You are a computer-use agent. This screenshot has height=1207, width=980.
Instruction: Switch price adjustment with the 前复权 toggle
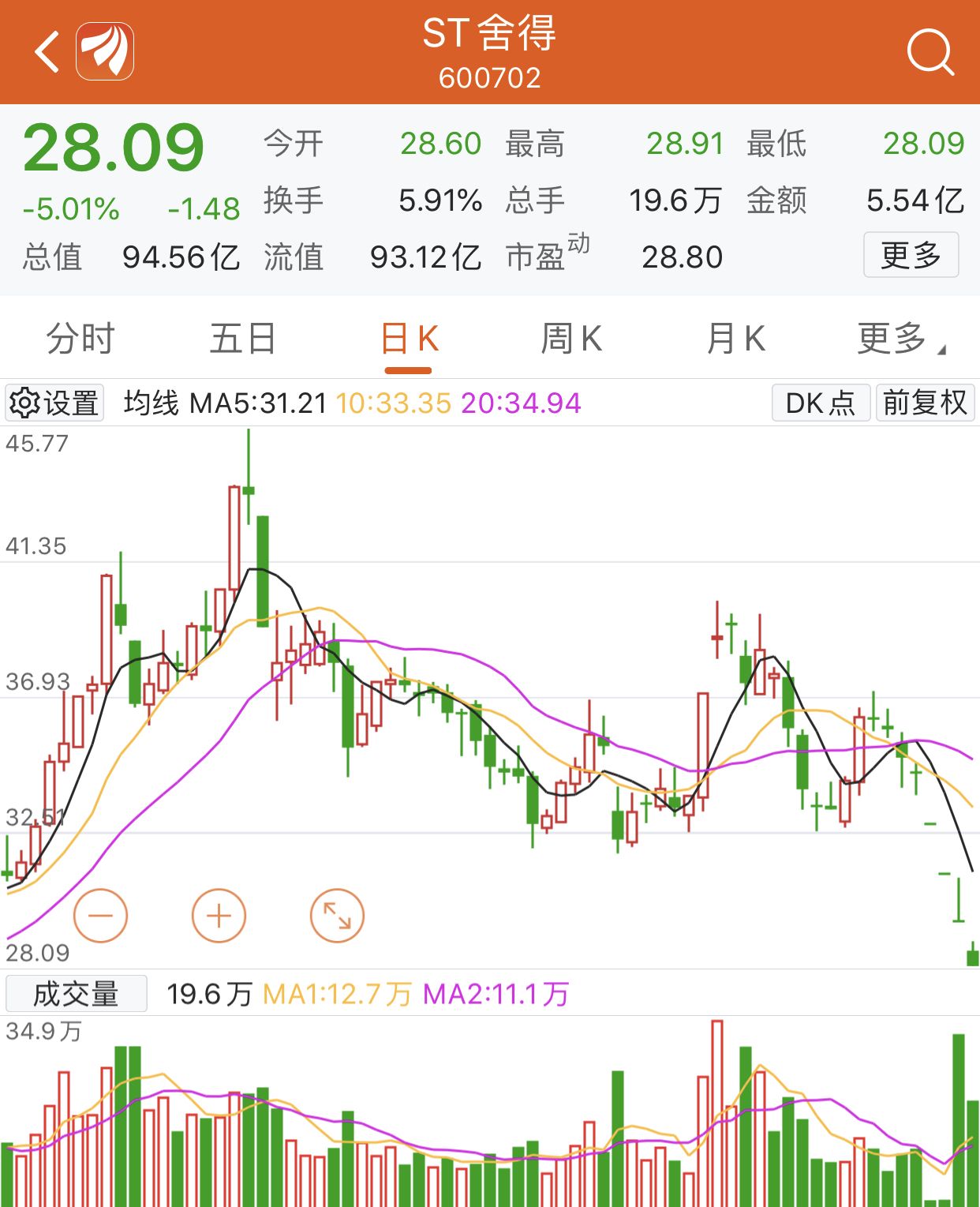[x=925, y=403]
